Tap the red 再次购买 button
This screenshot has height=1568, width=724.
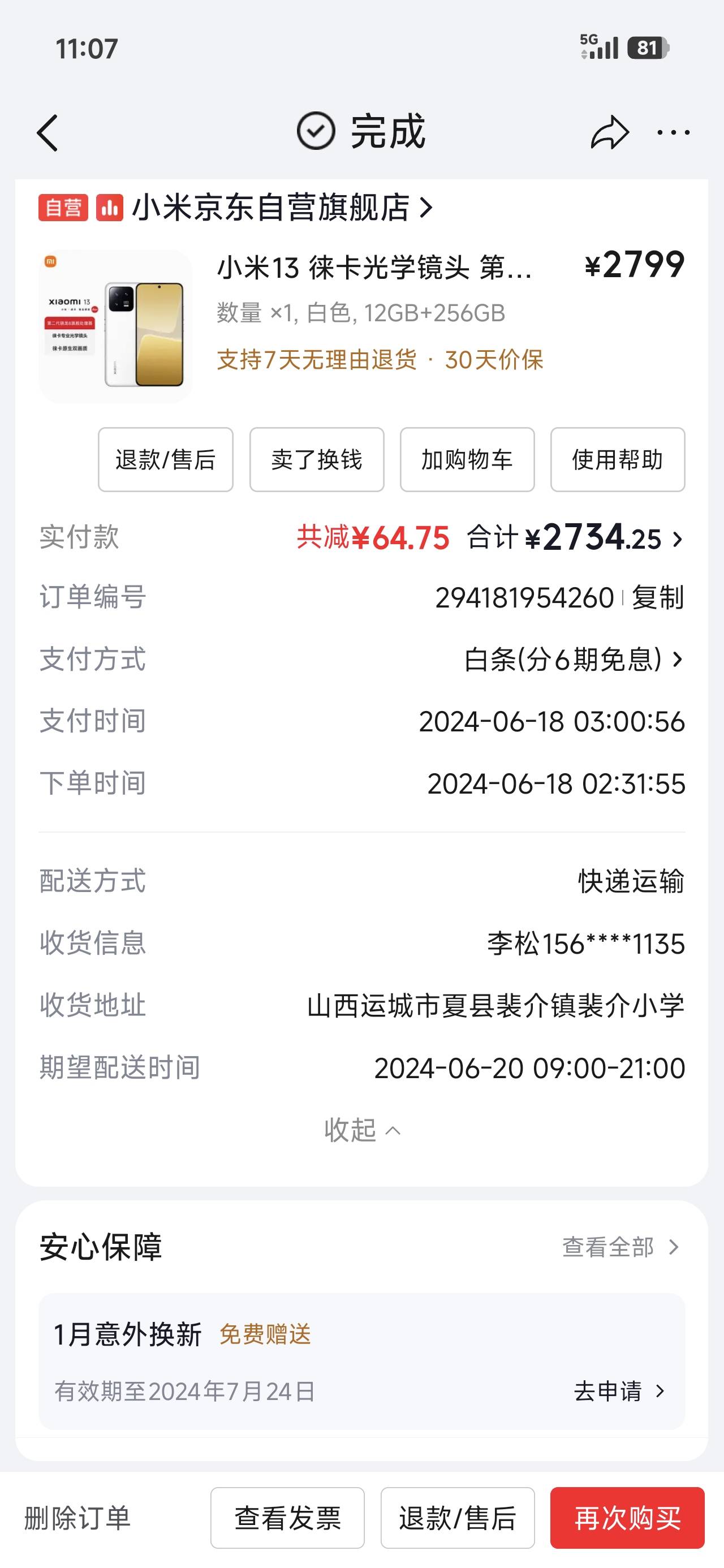(x=627, y=1518)
